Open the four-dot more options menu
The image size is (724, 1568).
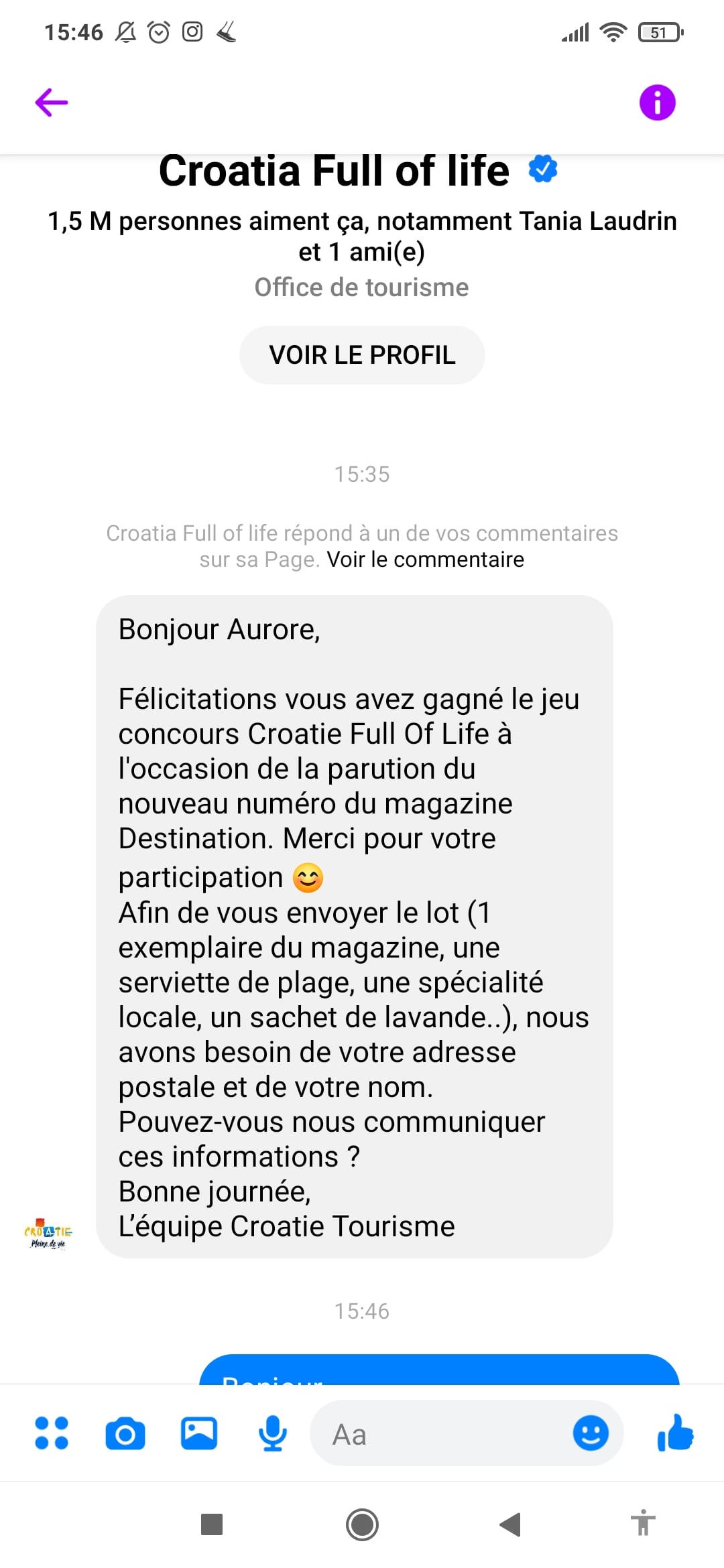pos(52,1433)
